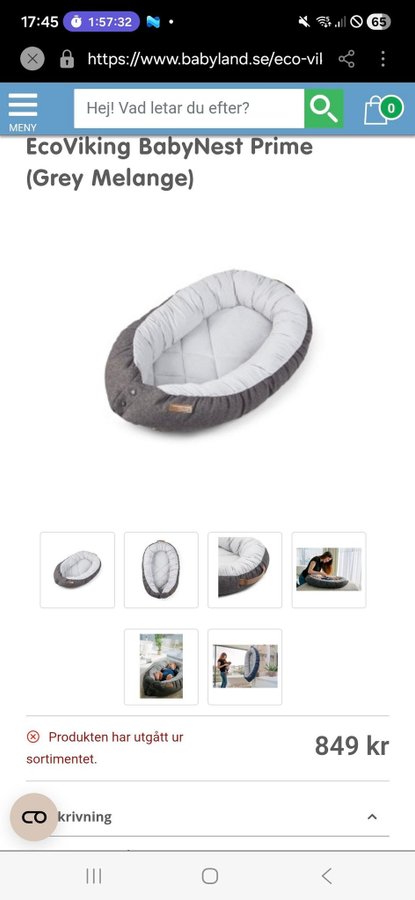Select the top-down view thumbnail
This screenshot has height=900, width=415.
pos(161,569)
